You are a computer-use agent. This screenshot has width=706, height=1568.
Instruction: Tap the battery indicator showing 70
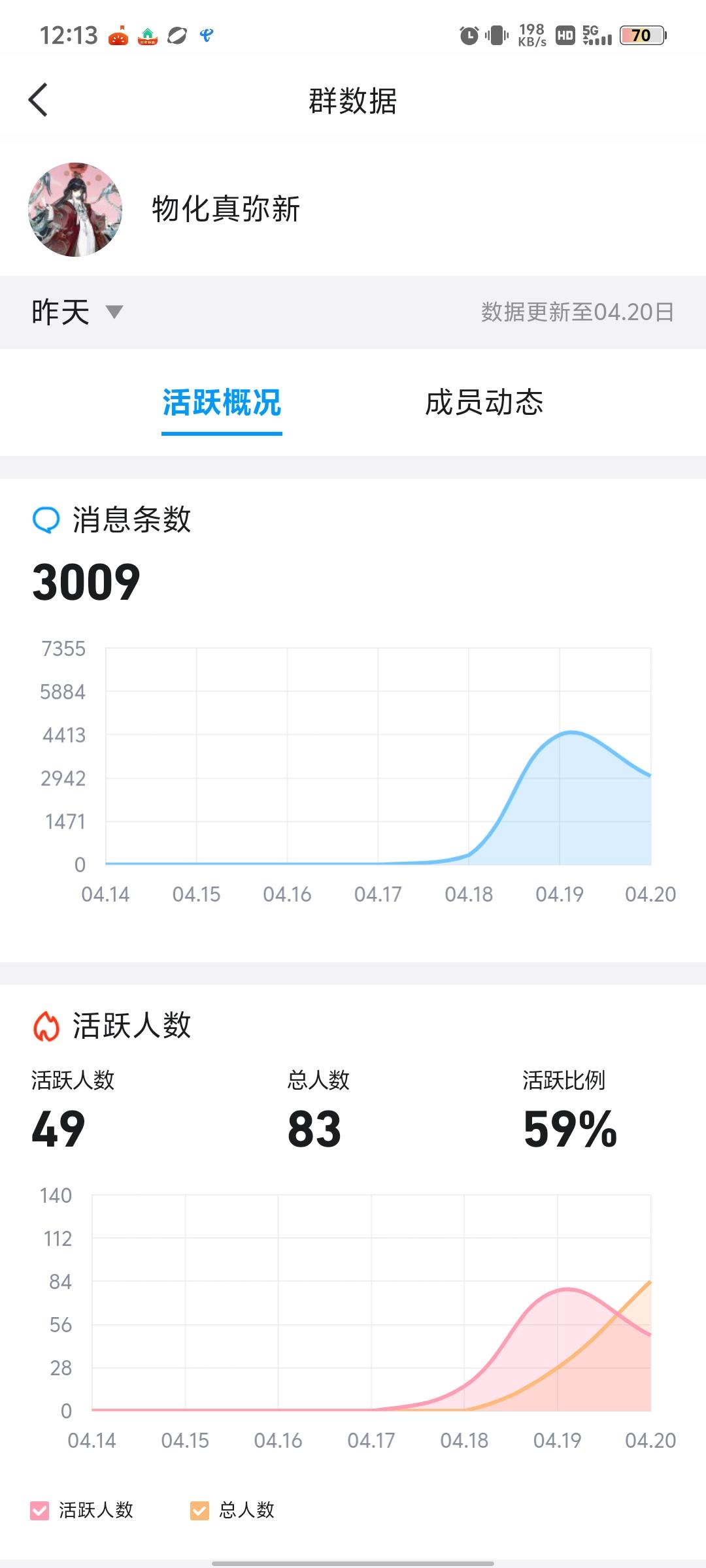[643, 37]
